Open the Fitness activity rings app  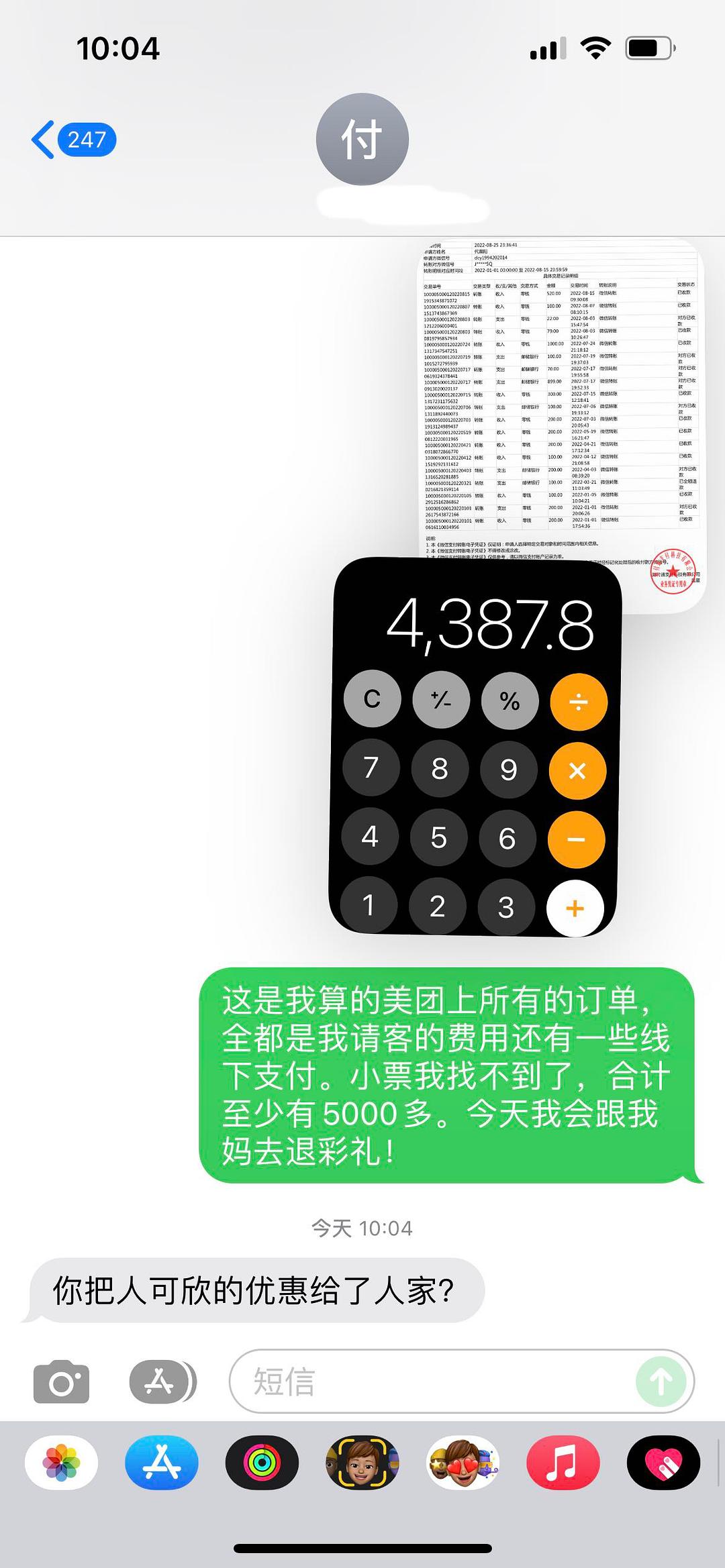pyautogui.click(x=262, y=1463)
